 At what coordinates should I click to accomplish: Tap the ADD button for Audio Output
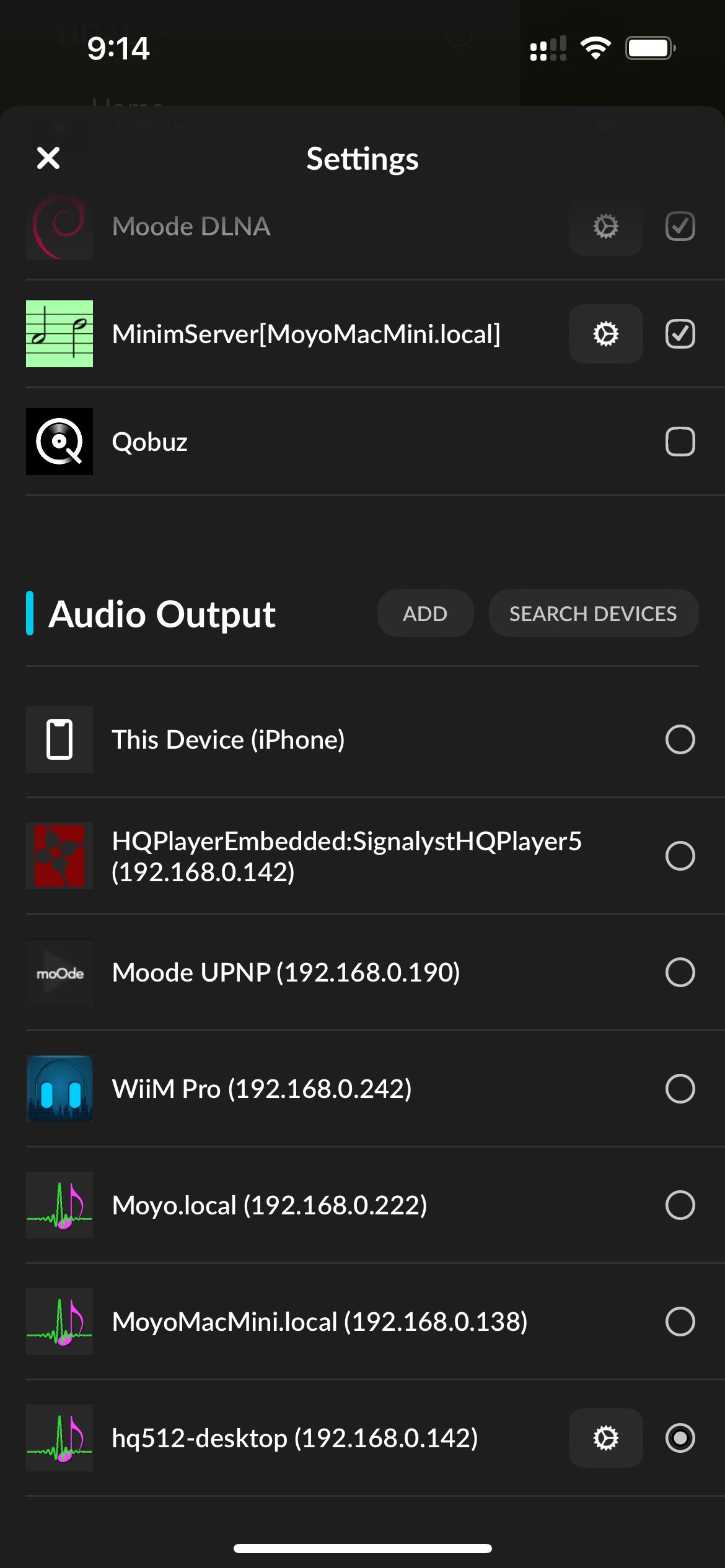click(425, 613)
